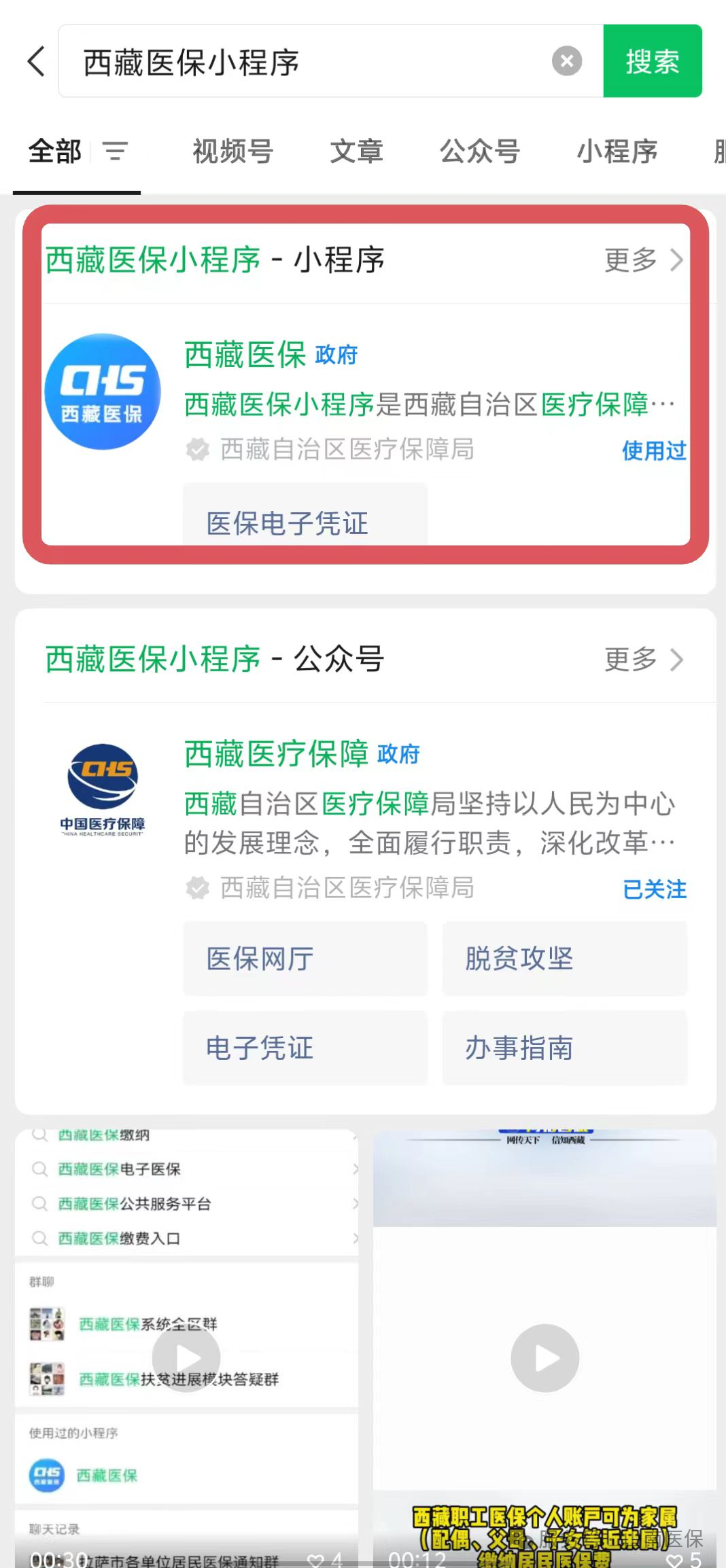
Task: Open the 西藏医疗保障 official account
Action: tap(276, 753)
